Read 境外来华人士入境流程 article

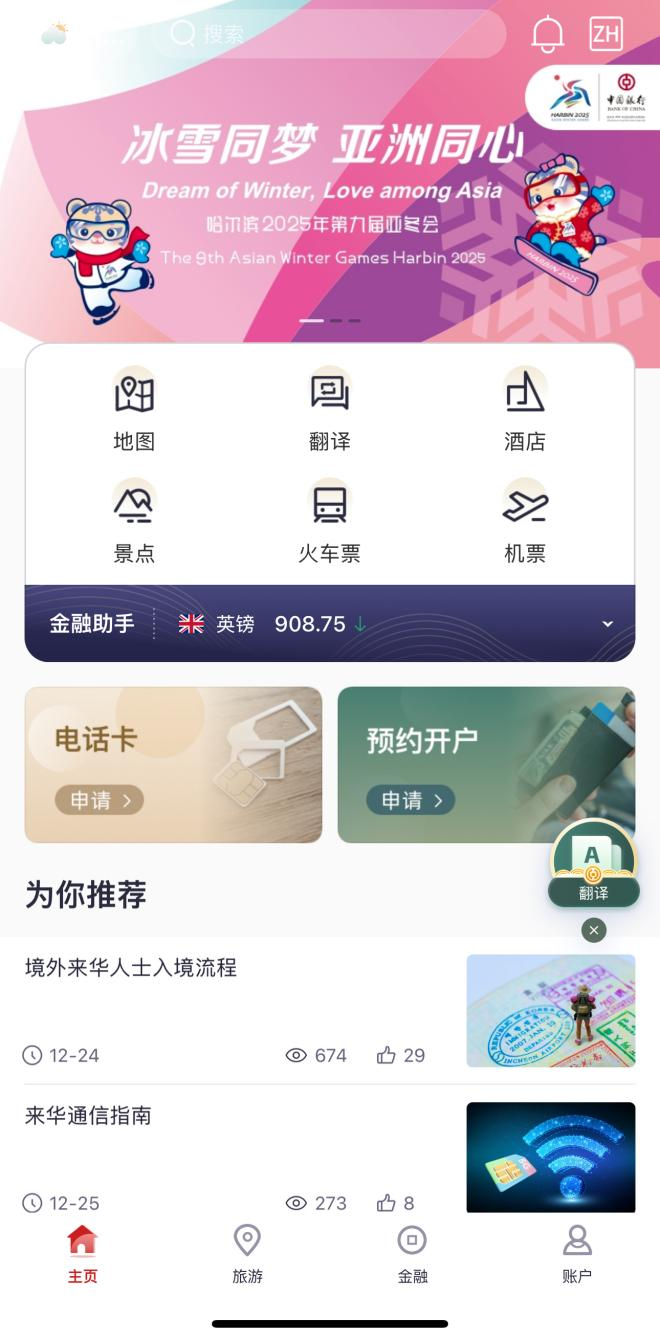[131, 968]
